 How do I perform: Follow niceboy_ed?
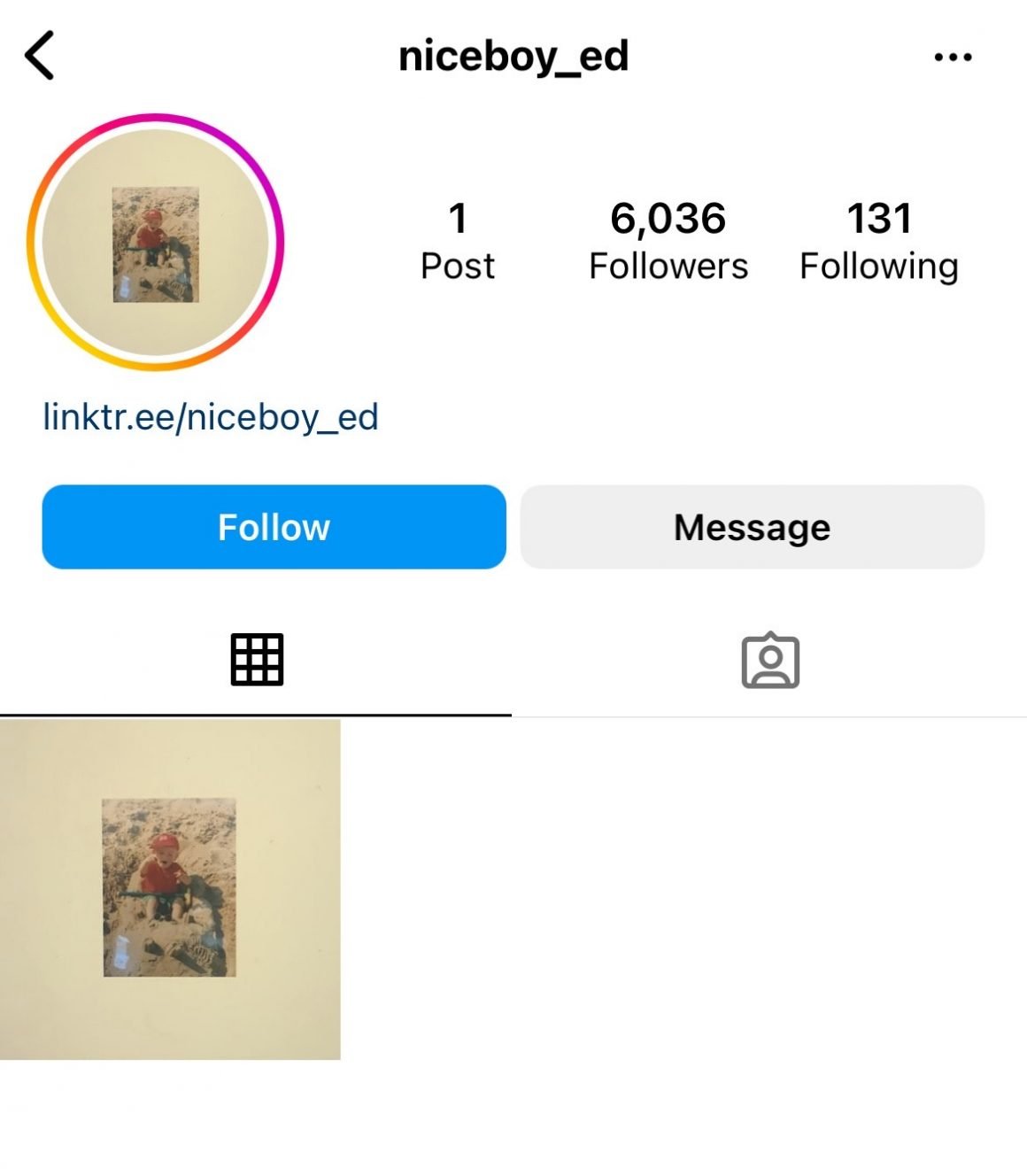pyautogui.click(x=274, y=527)
